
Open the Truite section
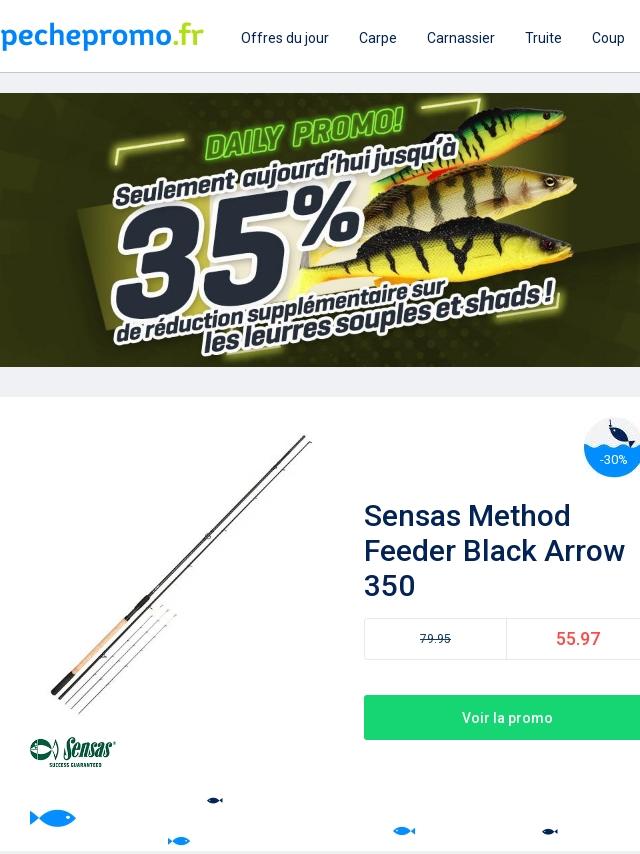click(x=543, y=38)
